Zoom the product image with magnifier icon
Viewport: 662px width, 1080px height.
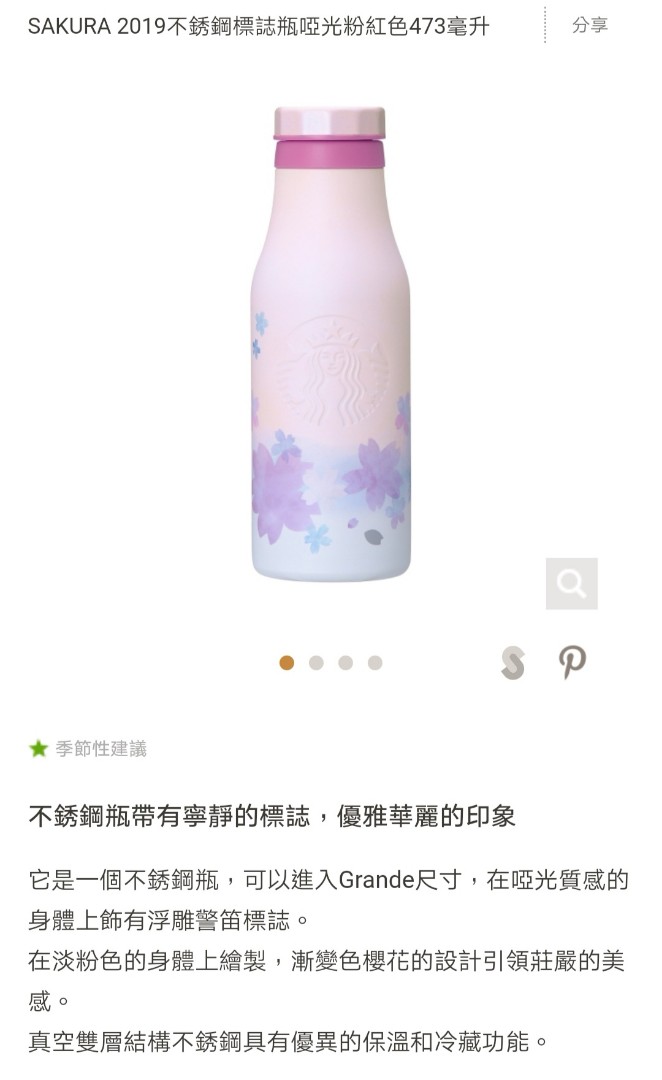[x=571, y=584]
